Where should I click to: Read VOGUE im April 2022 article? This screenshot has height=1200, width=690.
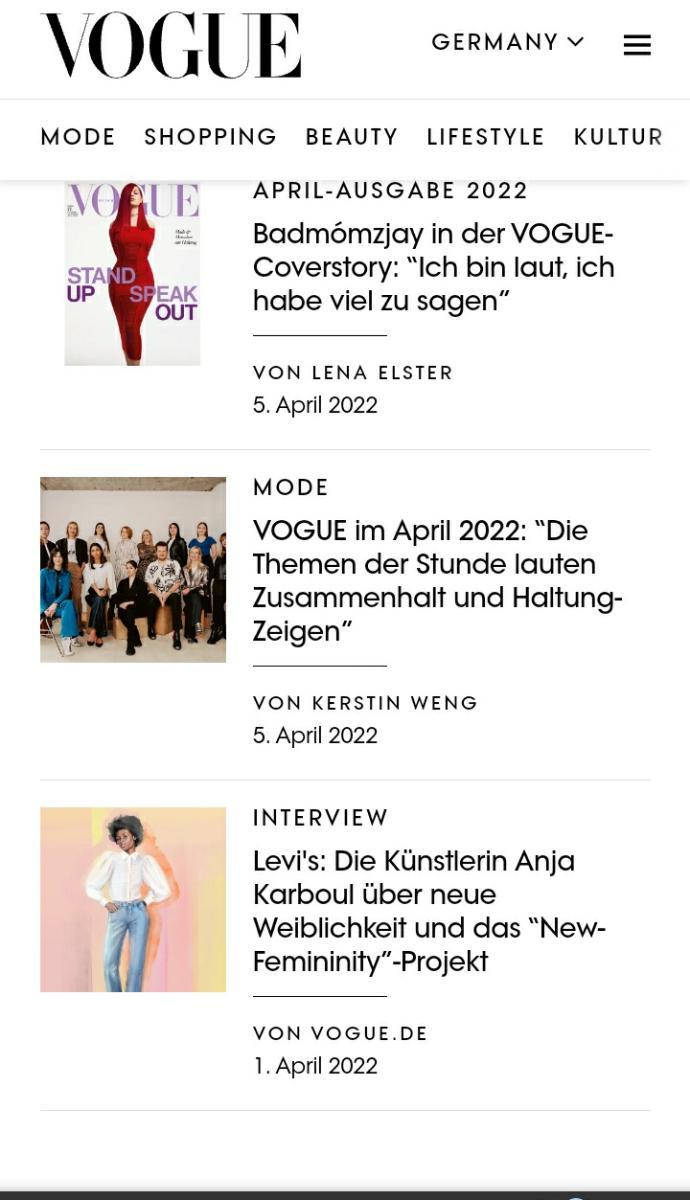(x=437, y=580)
